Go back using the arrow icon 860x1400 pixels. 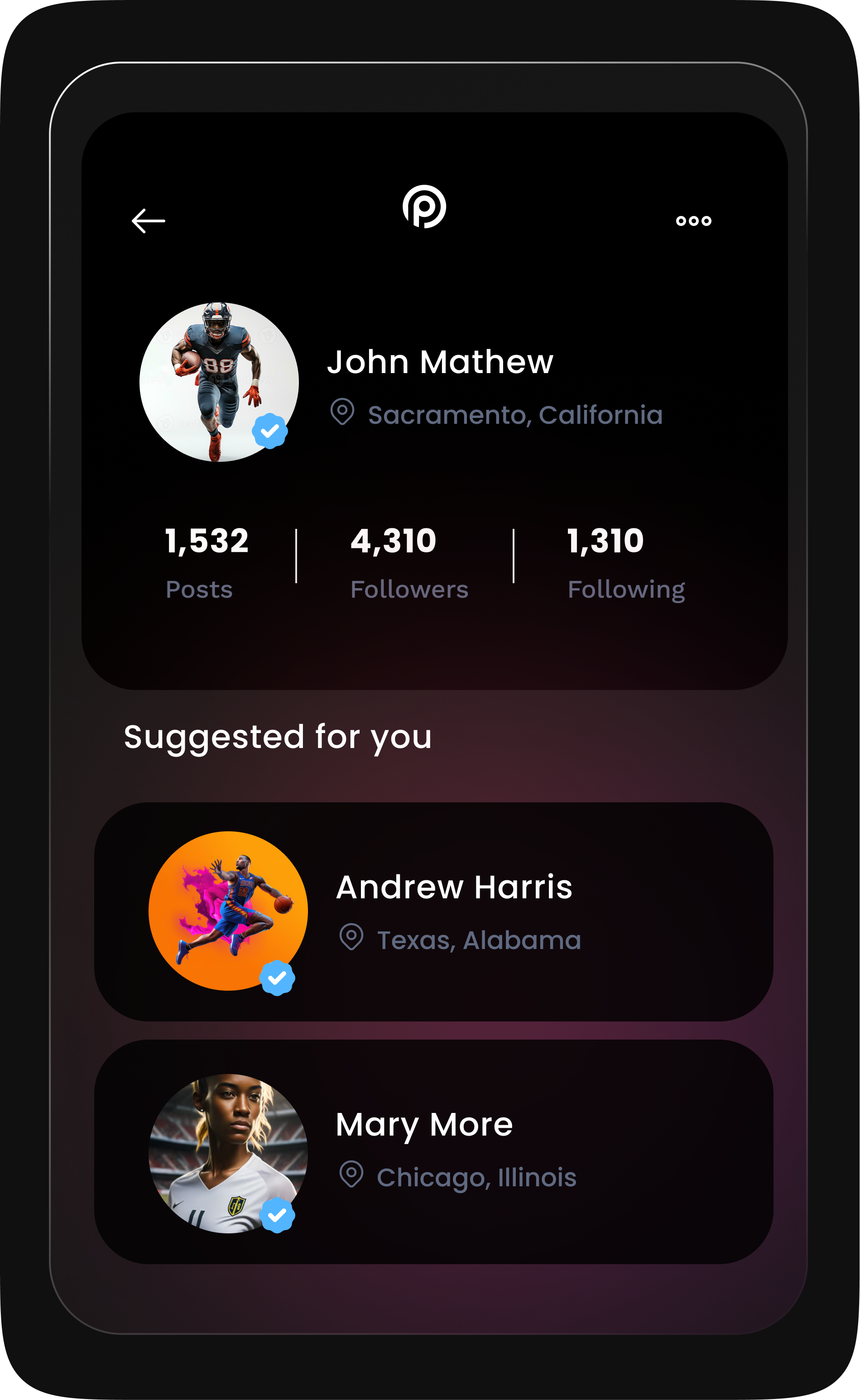(148, 221)
